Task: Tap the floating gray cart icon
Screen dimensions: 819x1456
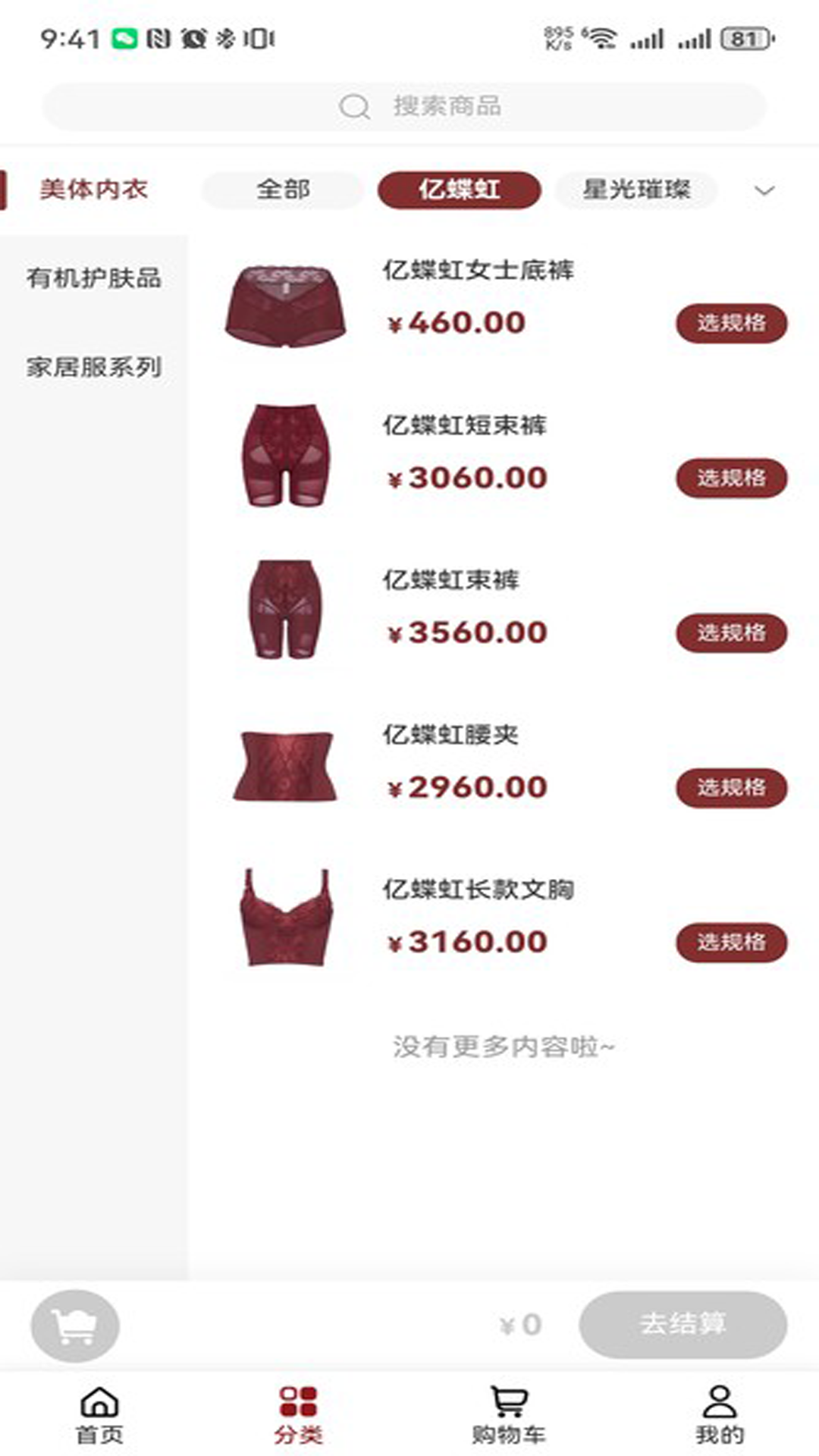Action: point(75,1326)
